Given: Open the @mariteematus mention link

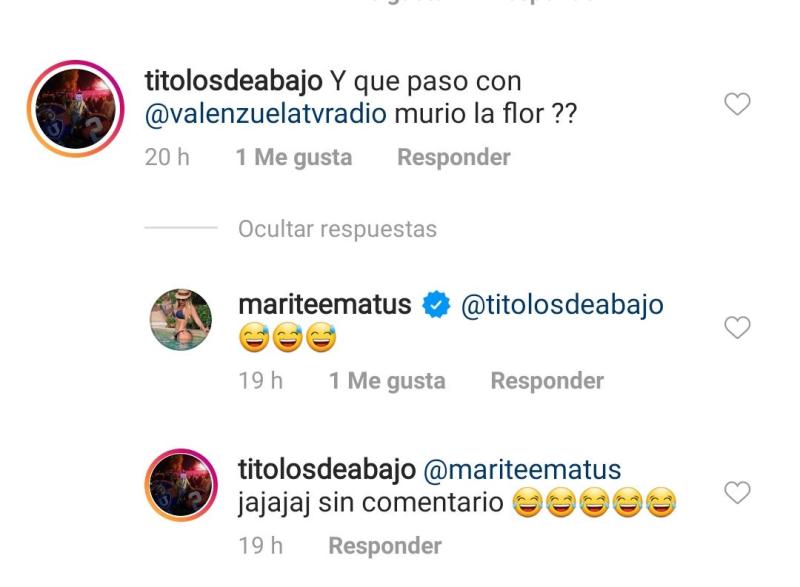Looking at the screenshot, I should click(523, 469).
